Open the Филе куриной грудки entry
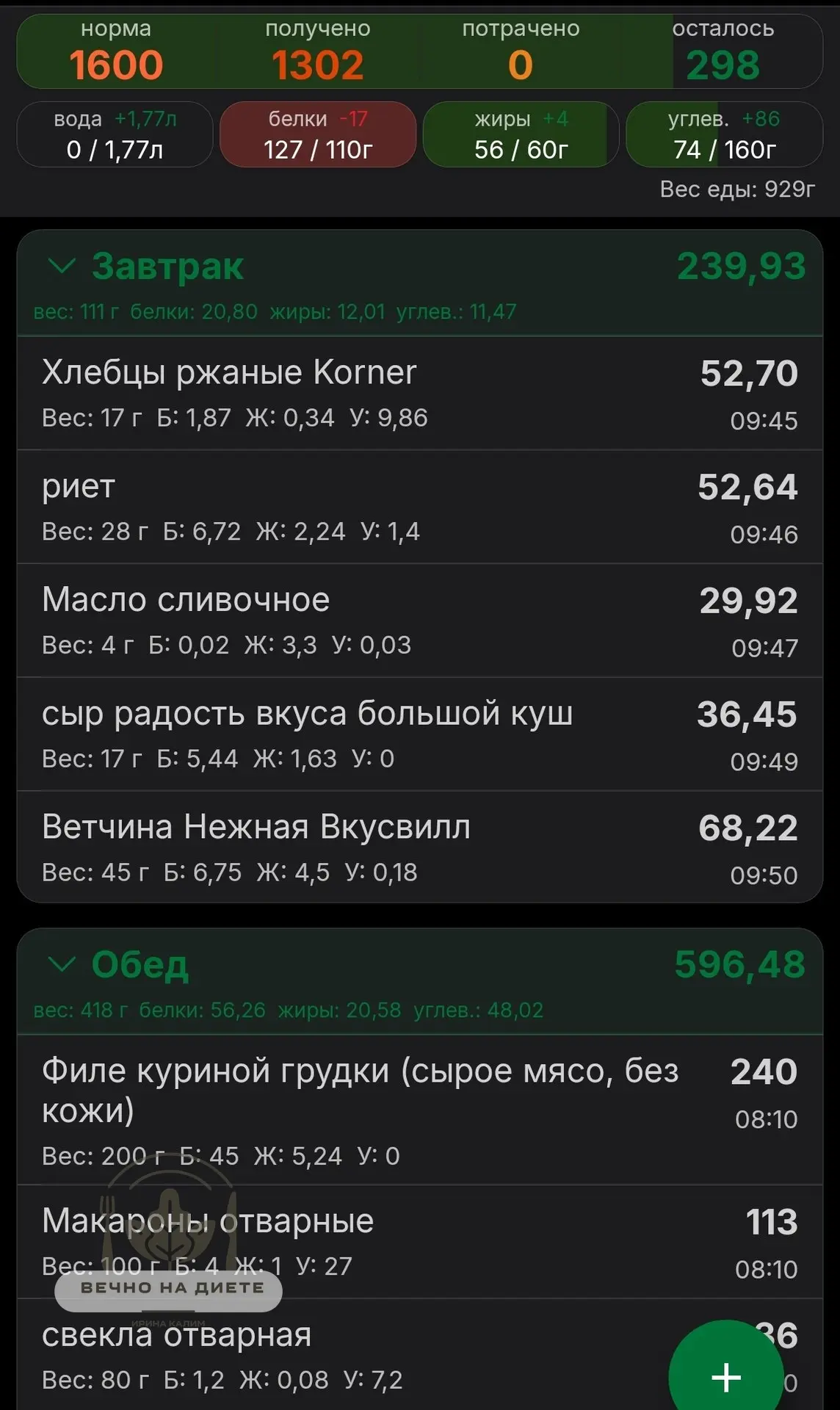Image resolution: width=840 pixels, height=1410 pixels. point(420,1110)
